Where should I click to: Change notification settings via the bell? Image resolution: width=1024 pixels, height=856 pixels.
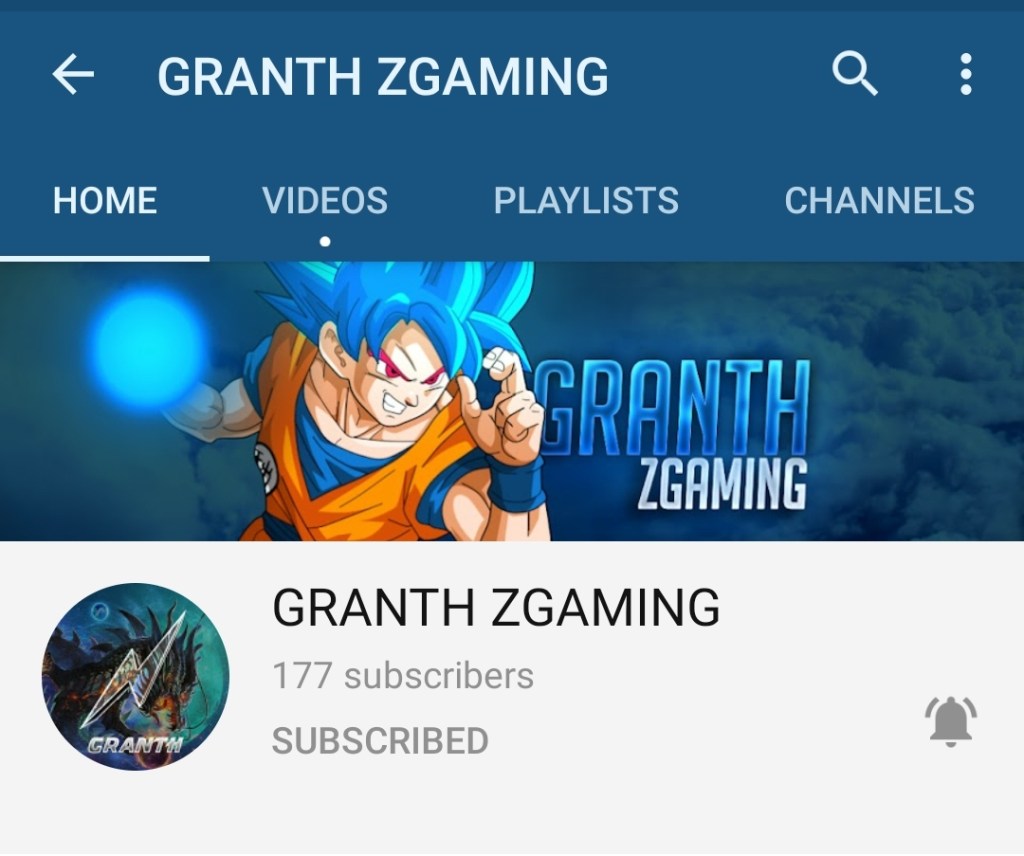click(x=950, y=721)
